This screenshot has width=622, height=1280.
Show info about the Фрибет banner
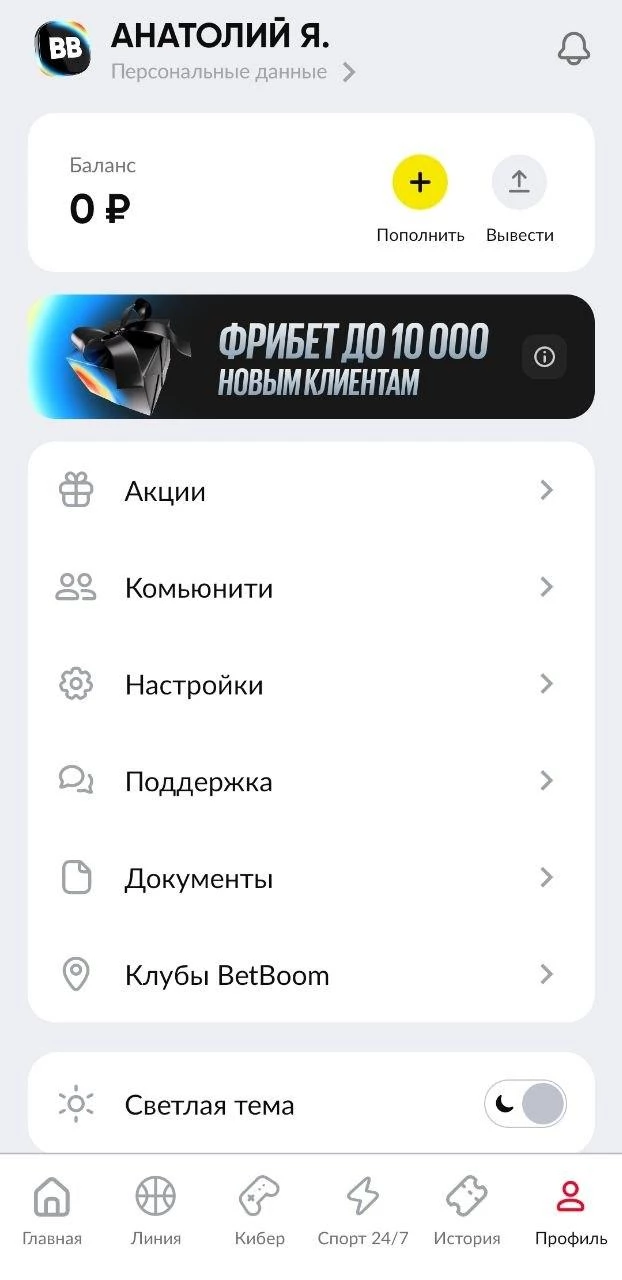[545, 357]
